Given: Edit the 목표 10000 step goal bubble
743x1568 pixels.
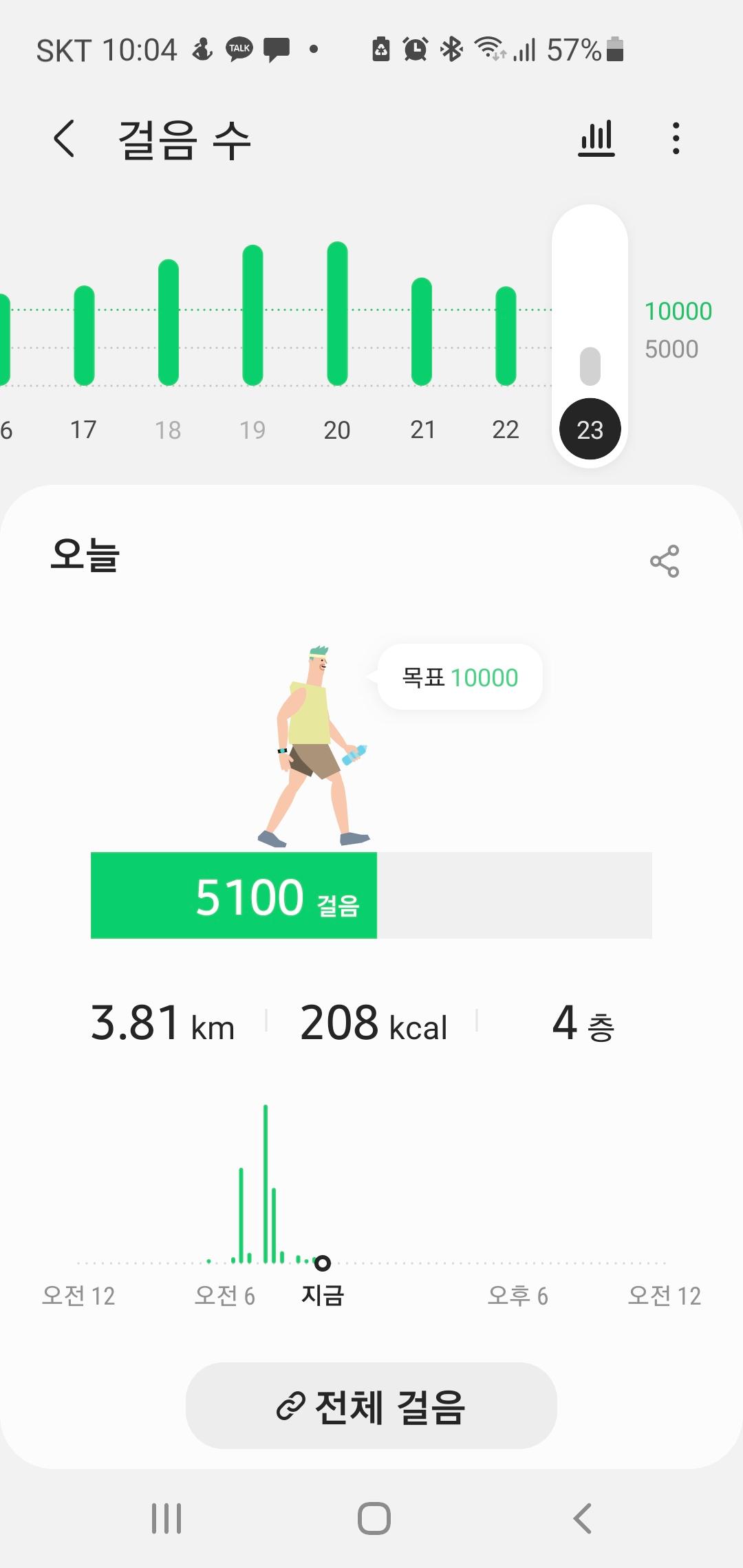Looking at the screenshot, I should (460, 677).
